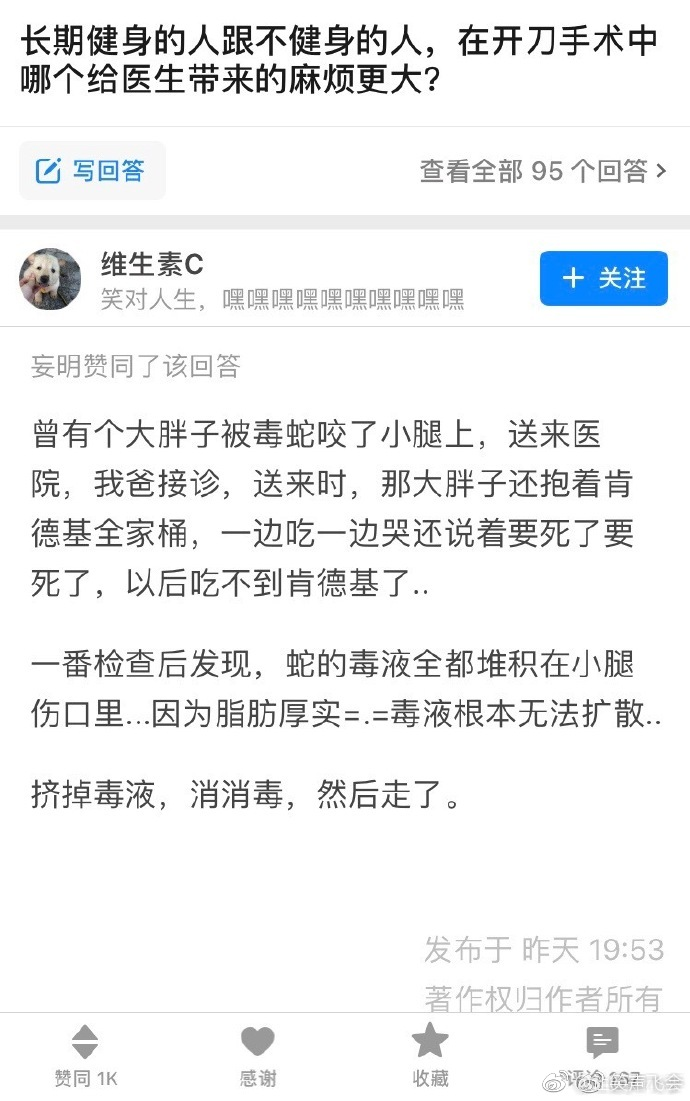690x1101 pixels.
Task: Open 维生素C's profile avatar
Action: click(x=50, y=279)
